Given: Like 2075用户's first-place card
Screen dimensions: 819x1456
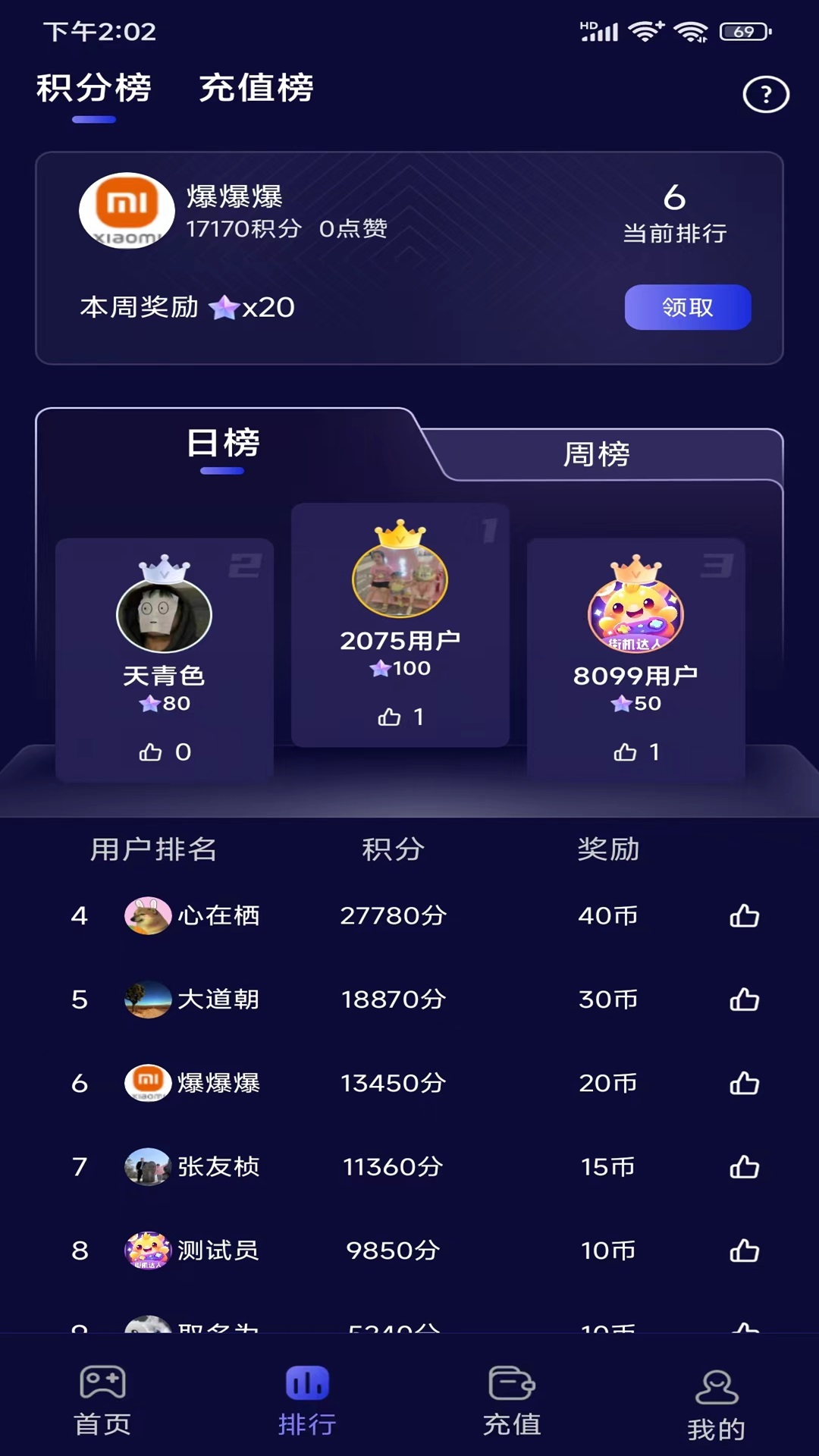Looking at the screenshot, I should (x=390, y=717).
